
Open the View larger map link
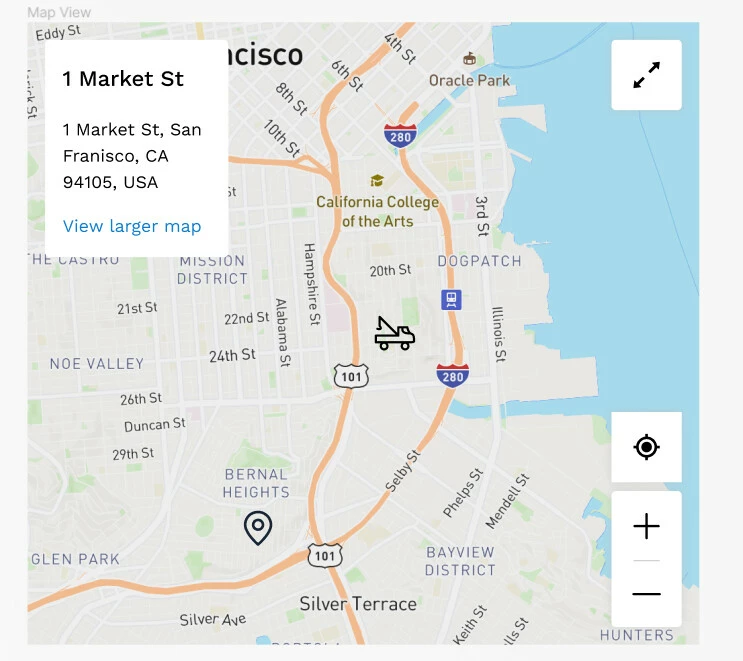click(x=132, y=226)
